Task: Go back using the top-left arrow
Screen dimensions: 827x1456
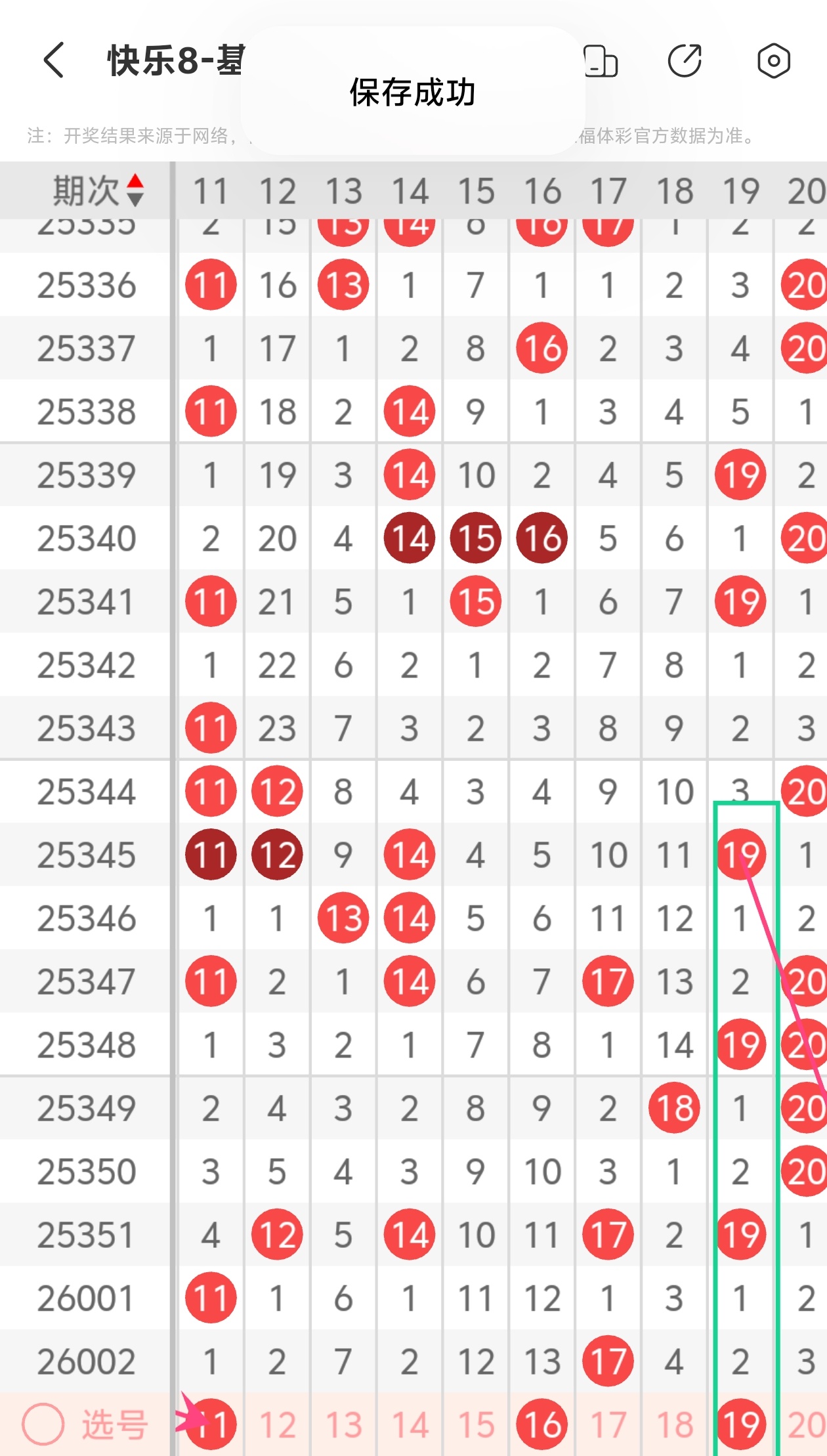Action: (54, 60)
